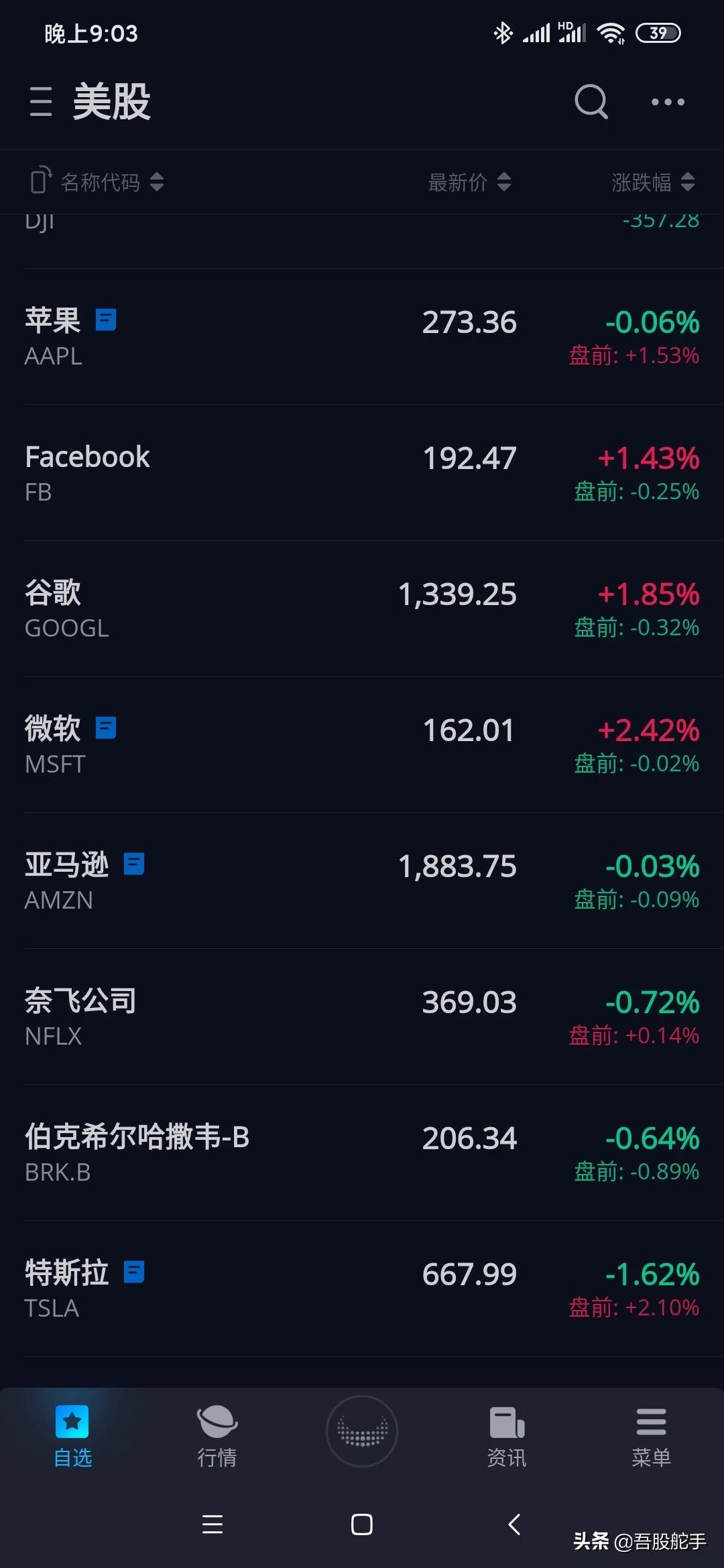Open stock search
724x1568 pixels.
pos(591,102)
